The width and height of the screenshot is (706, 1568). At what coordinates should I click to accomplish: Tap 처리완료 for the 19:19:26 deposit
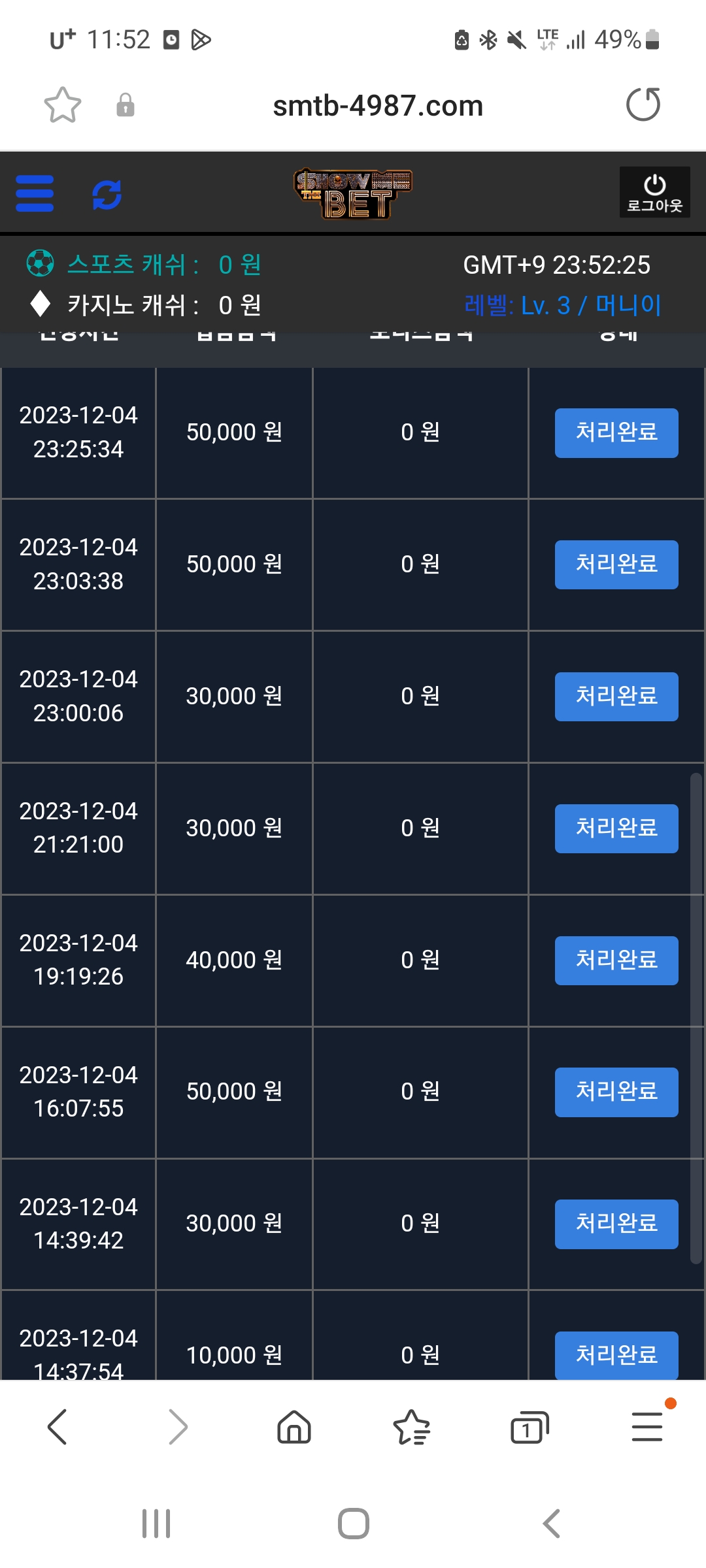click(x=616, y=960)
